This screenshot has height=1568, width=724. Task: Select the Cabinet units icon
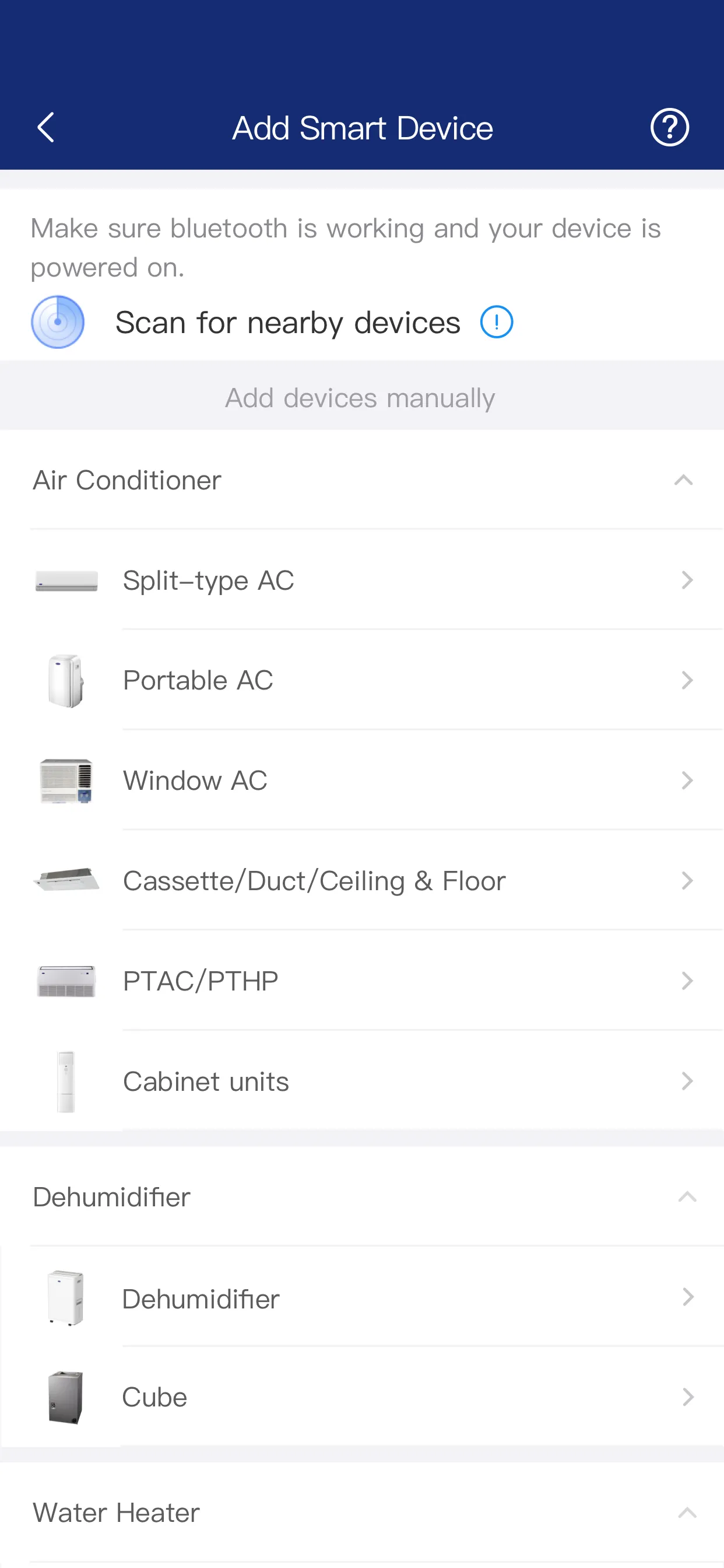click(66, 1081)
